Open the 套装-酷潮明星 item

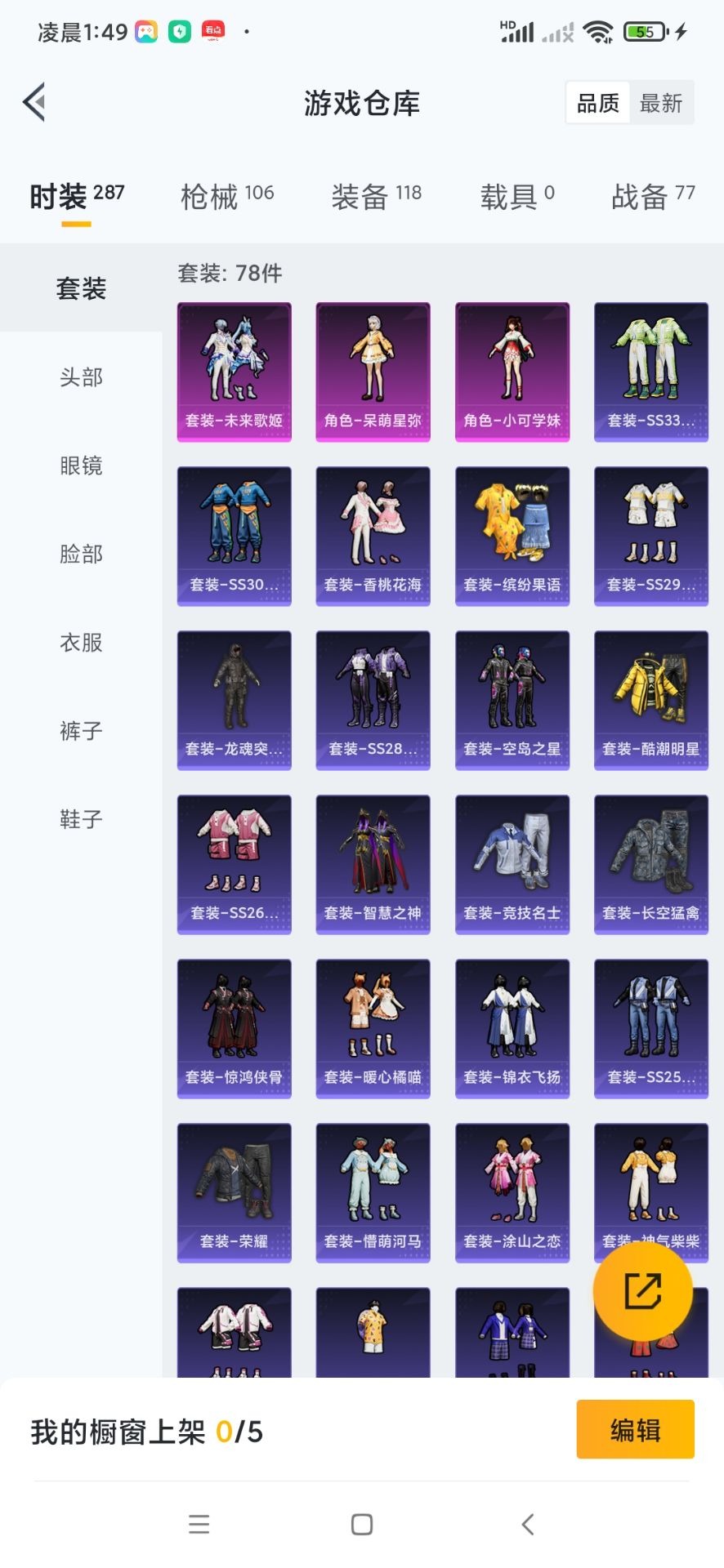tap(650, 700)
